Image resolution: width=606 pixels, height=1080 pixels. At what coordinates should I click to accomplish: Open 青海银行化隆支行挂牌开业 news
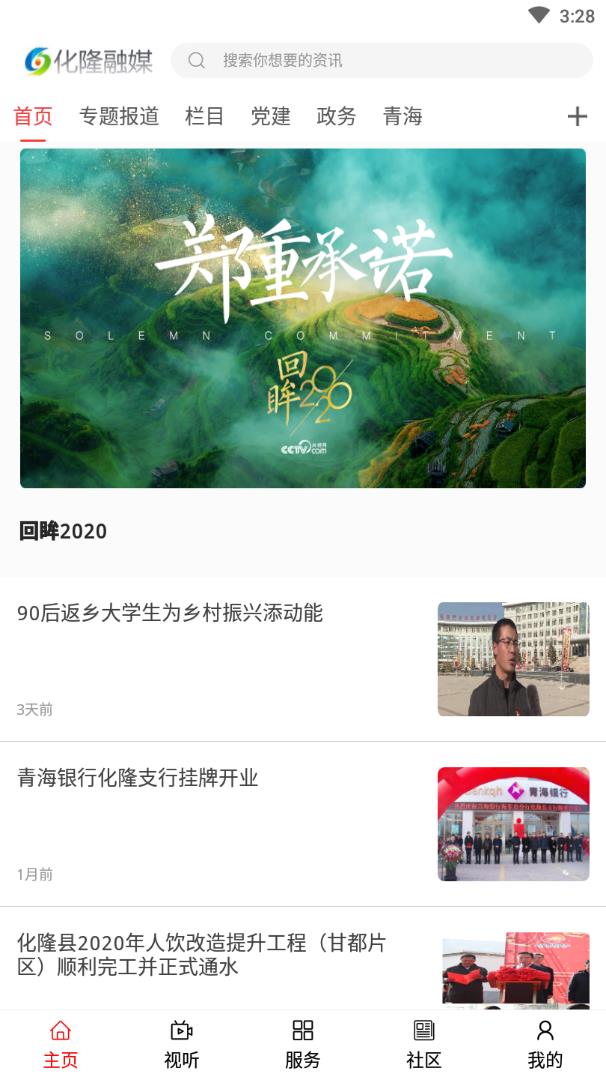coord(138,778)
